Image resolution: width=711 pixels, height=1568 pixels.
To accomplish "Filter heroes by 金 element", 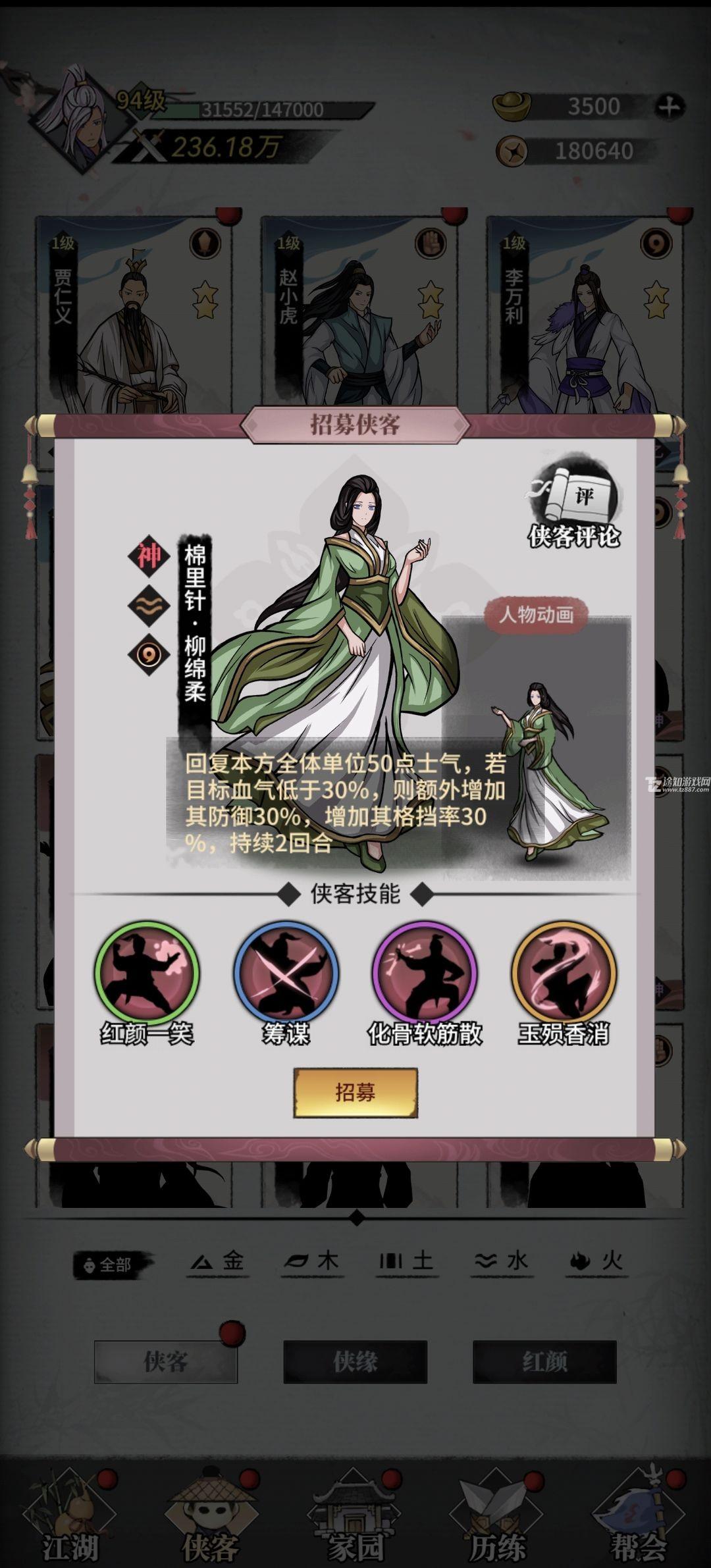I will tap(218, 1261).
